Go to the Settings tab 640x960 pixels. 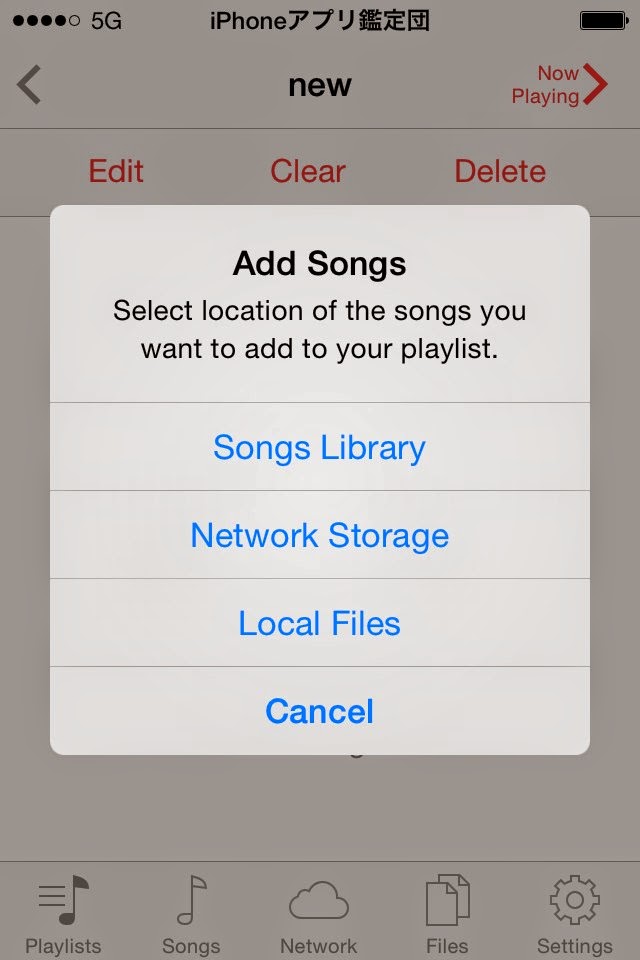tap(575, 913)
